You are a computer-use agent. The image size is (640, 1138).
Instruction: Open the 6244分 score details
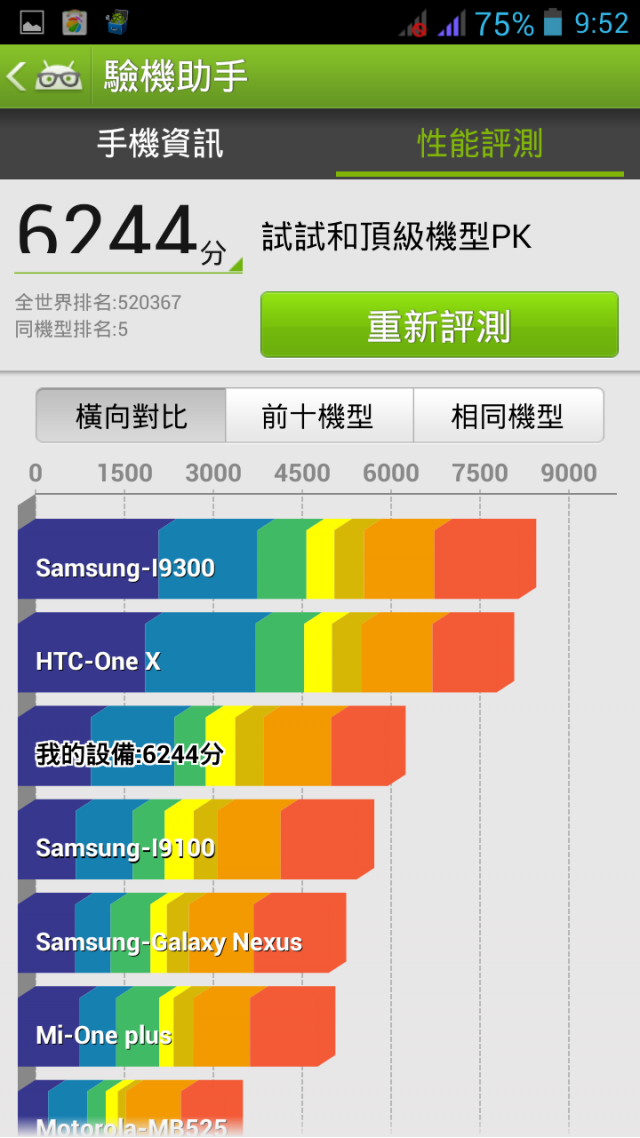[128, 236]
